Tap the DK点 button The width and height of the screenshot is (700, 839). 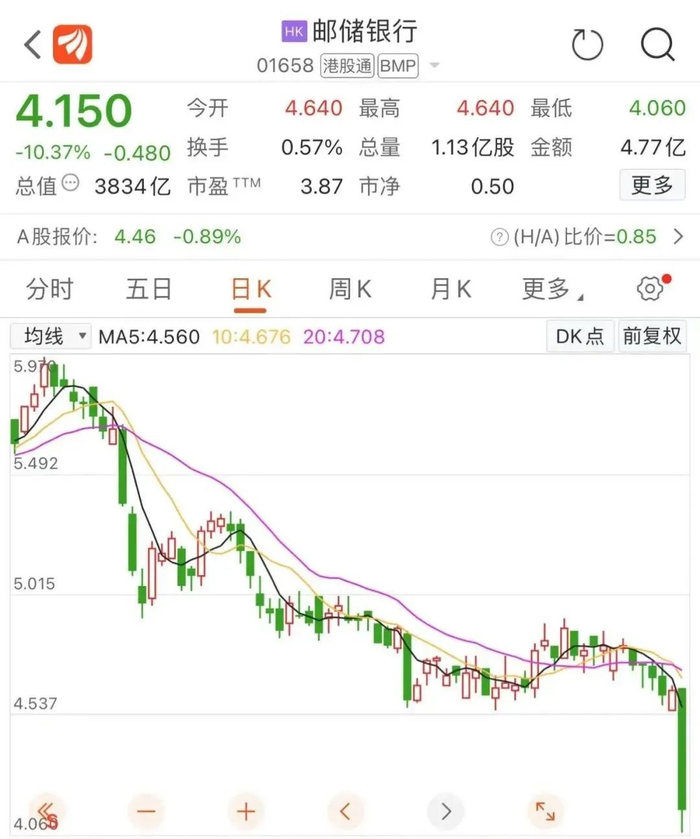tap(580, 337)
